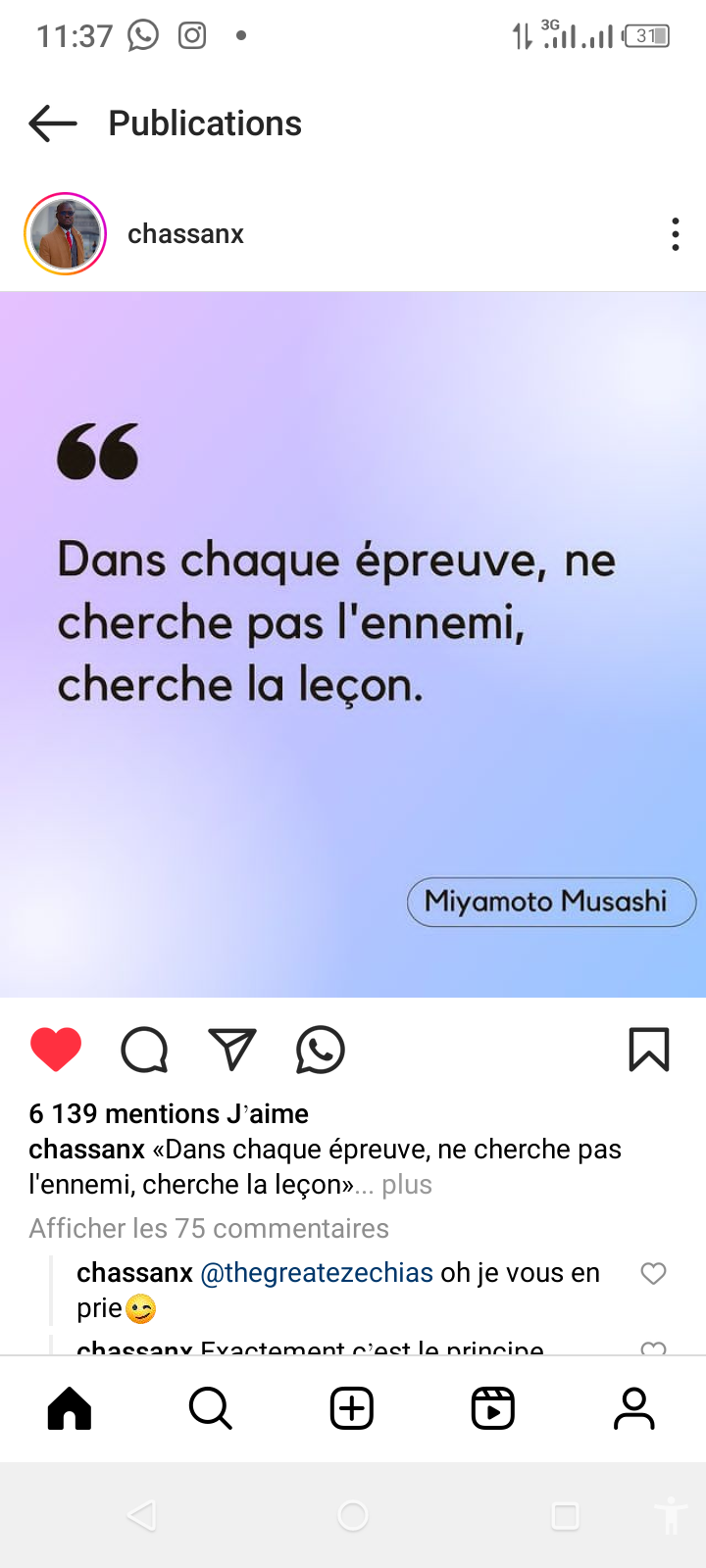The width and height of the screenshot is (706, 1568).
Task: Open the Profile tab
Action: pyautogui.click(x=634, y=1408)
